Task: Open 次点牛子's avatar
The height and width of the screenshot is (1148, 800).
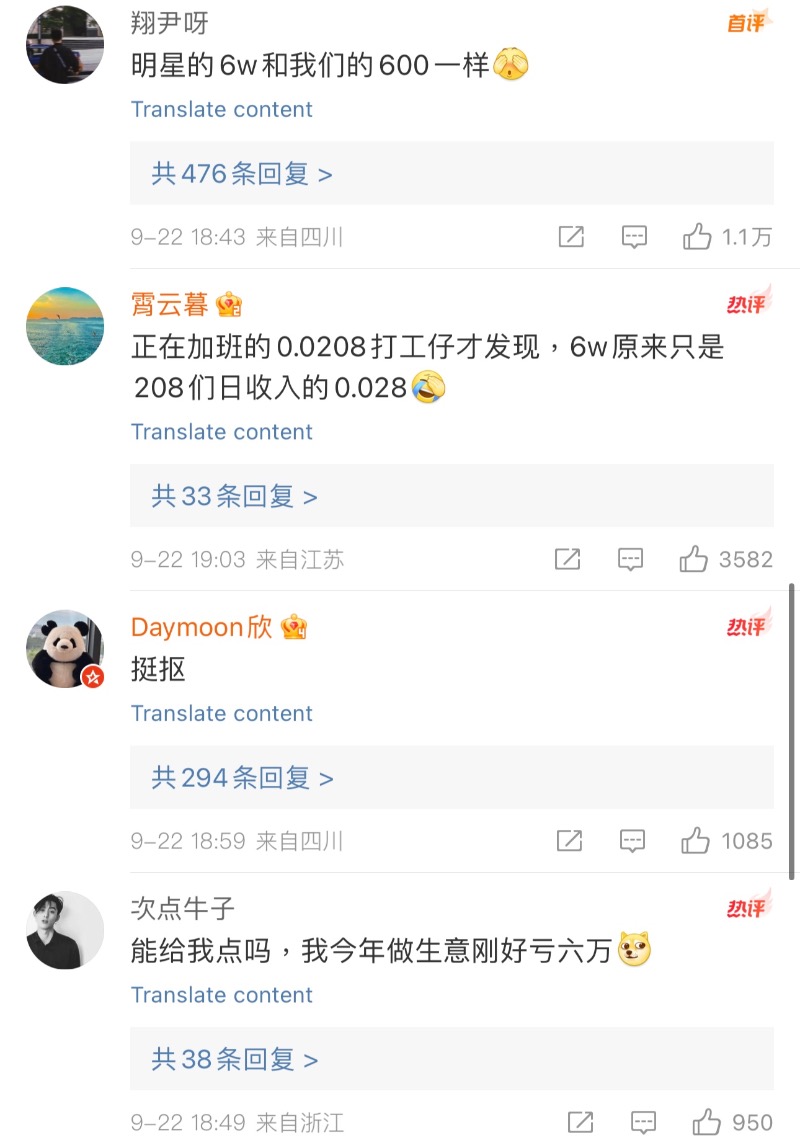Action: click(65, 931)
